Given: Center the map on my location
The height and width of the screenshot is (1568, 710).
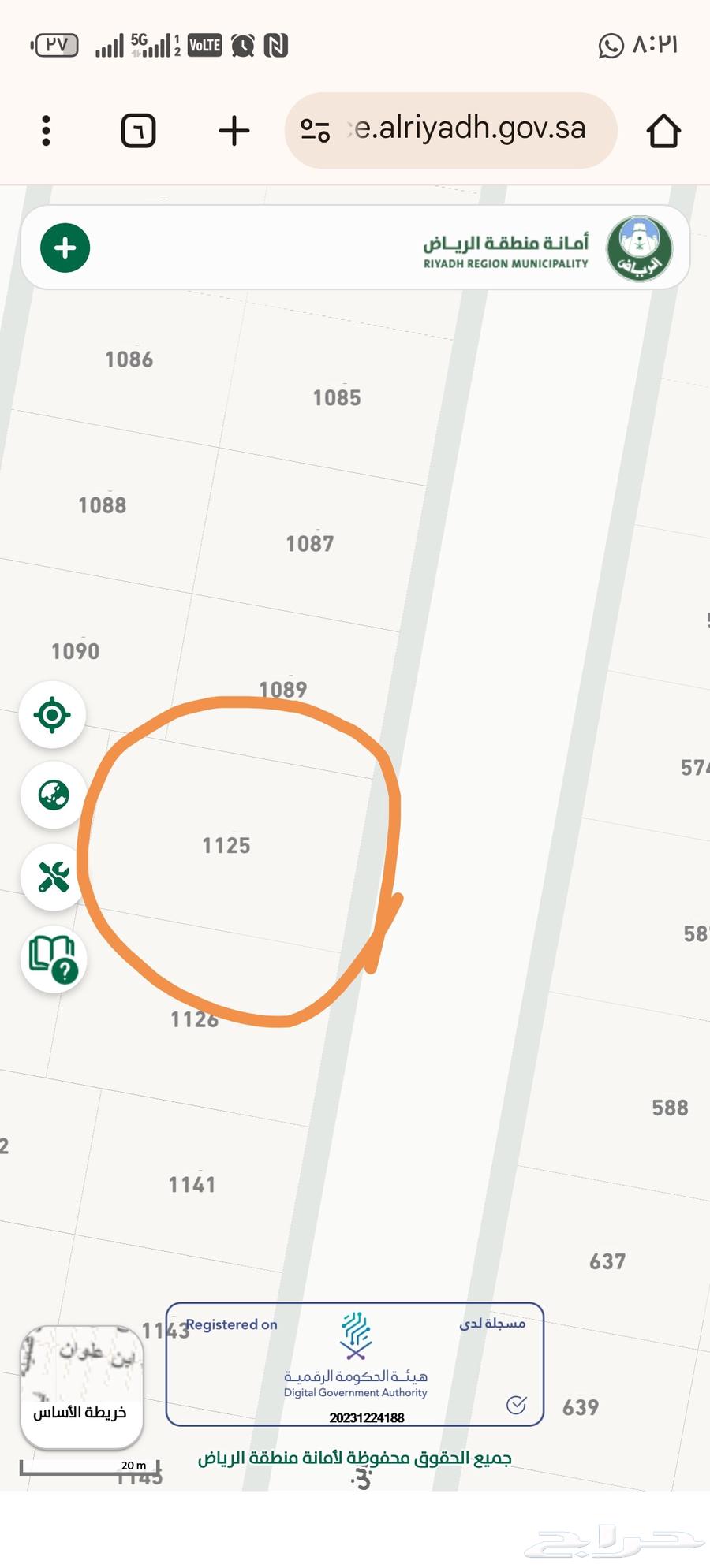Looking at the screenshot, I should click(x=53, y=715).
